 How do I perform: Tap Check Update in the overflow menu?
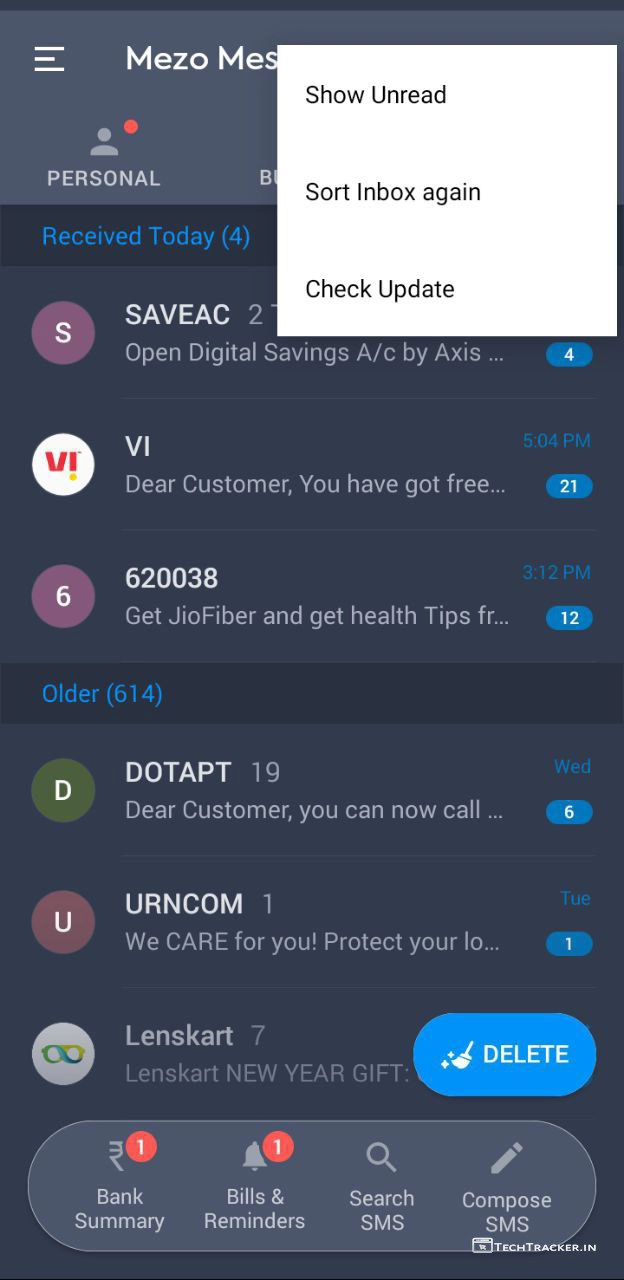[x=380, y=289]
